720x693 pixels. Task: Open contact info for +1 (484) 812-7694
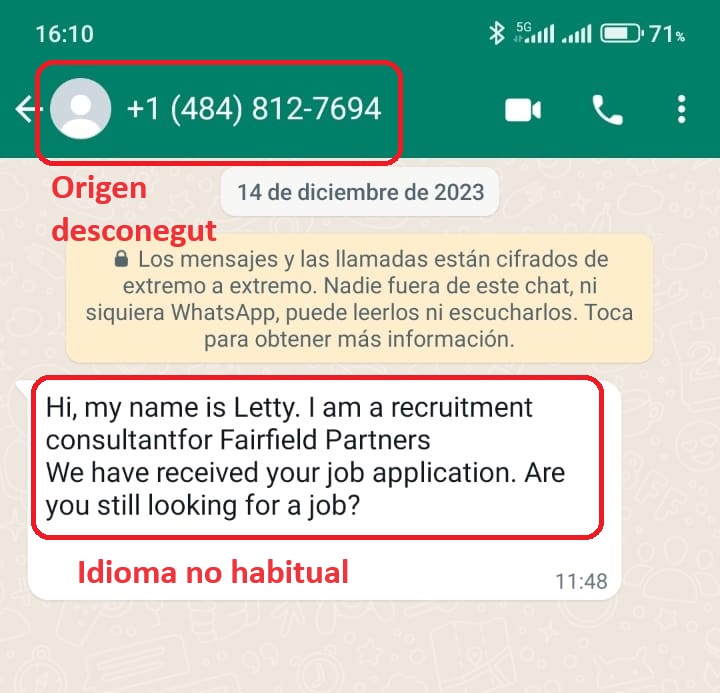click(253, 109)
